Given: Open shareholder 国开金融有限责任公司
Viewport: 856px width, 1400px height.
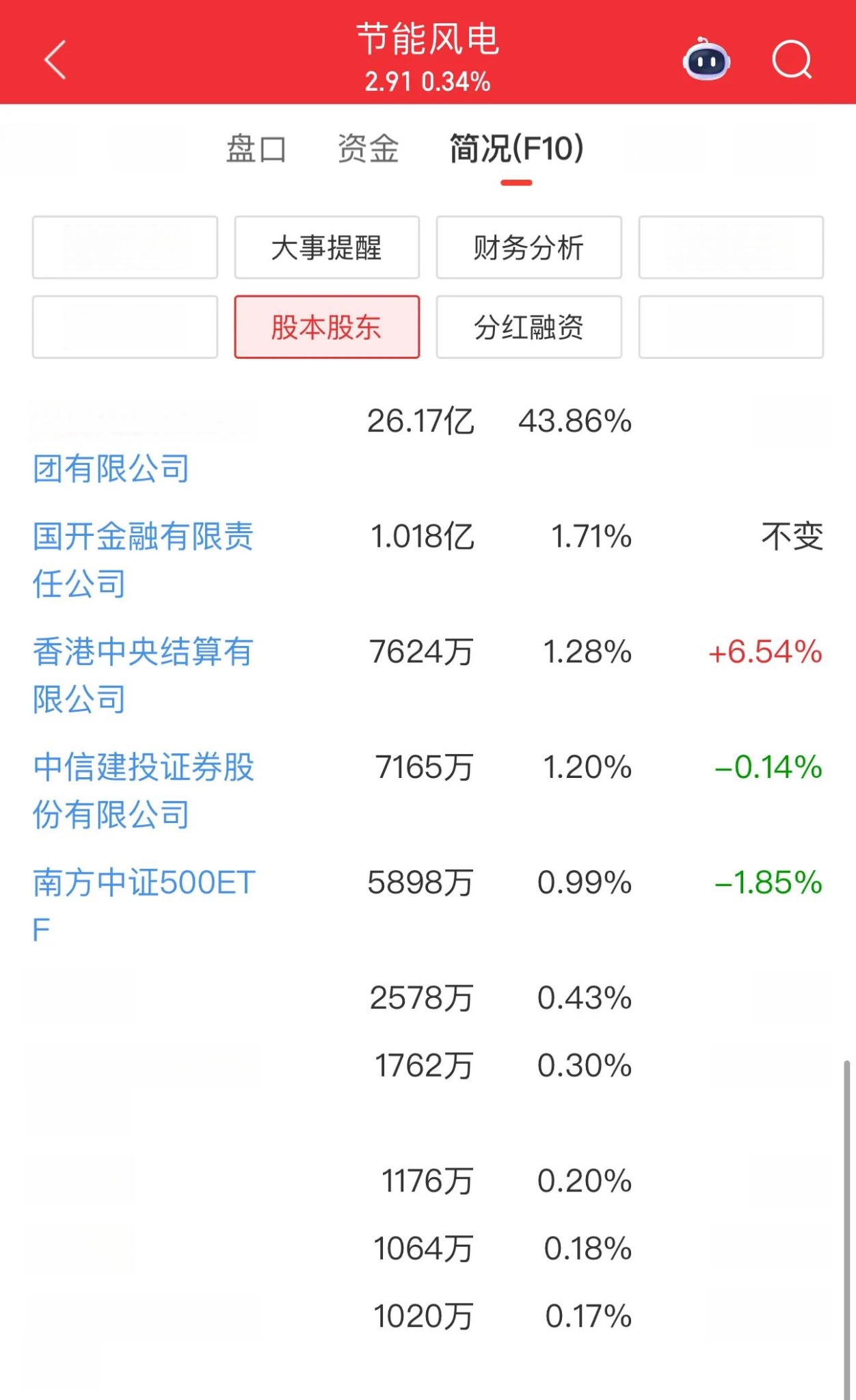Looking at the screenshot, I should [x=144, y=560].
